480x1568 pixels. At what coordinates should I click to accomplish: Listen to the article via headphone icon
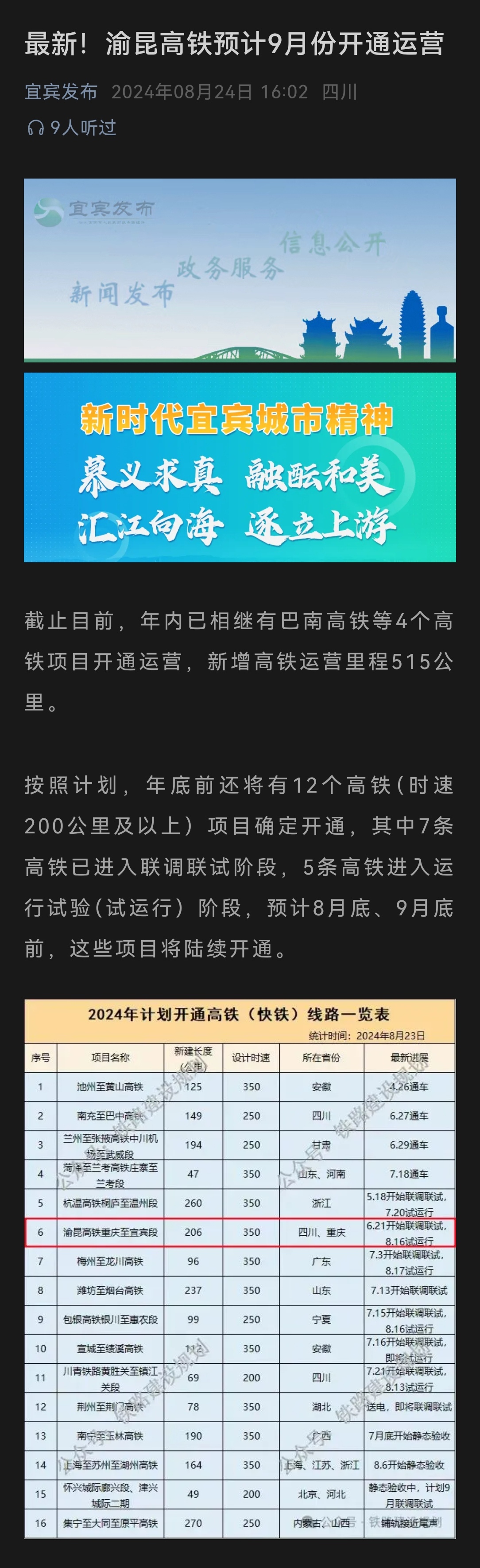[x=36, y=128]
